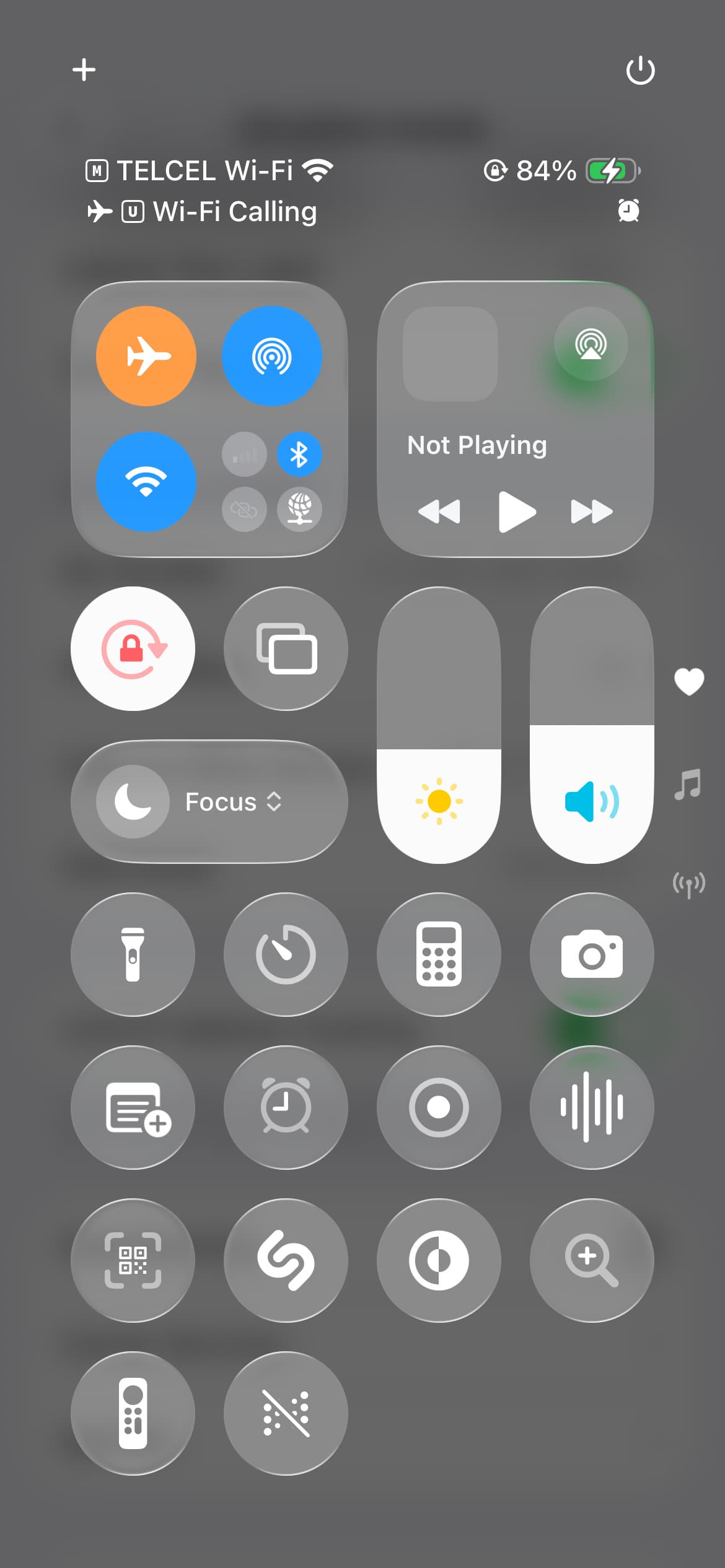Open the power button menu
The image size is (725, 1568).
click(640, 70)
